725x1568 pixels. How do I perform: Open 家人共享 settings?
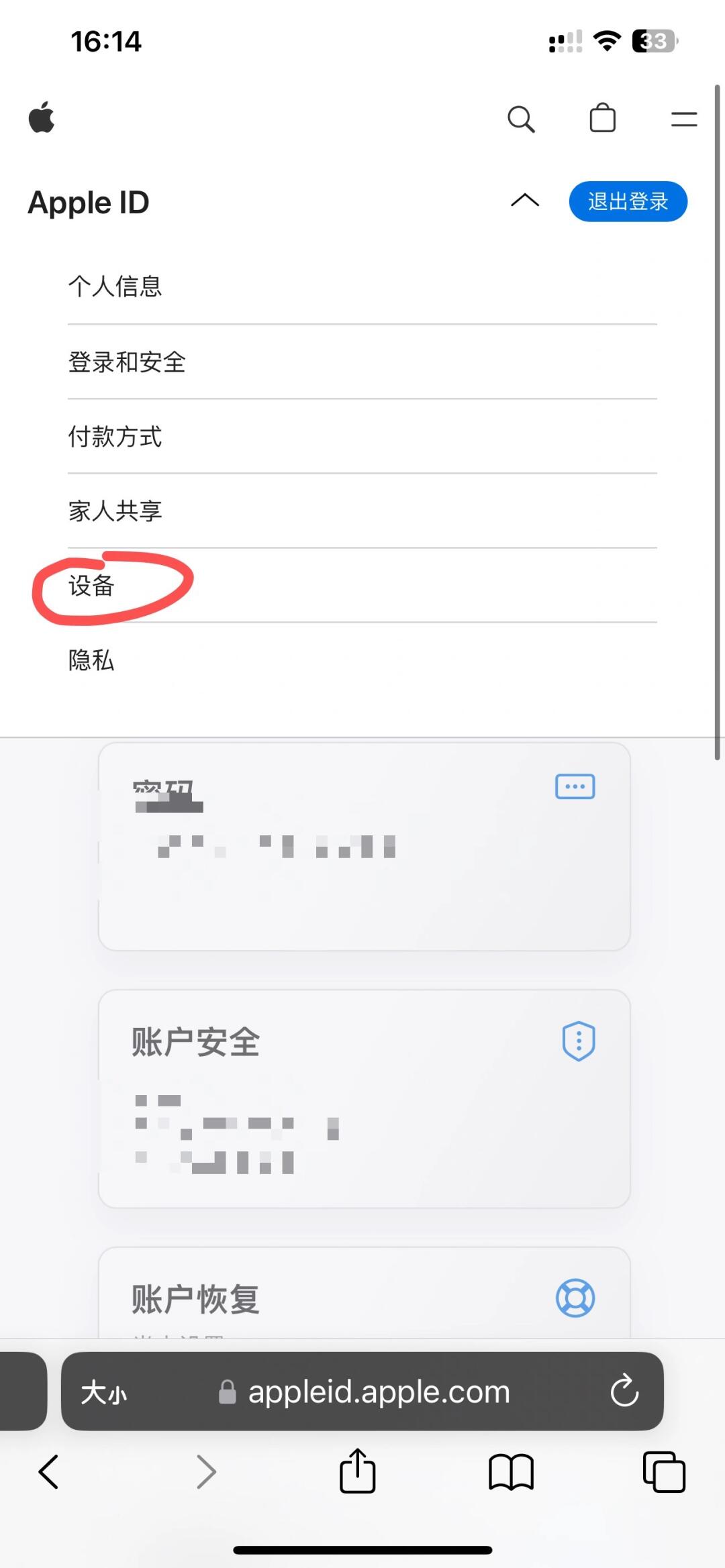(x=115, y=511)
